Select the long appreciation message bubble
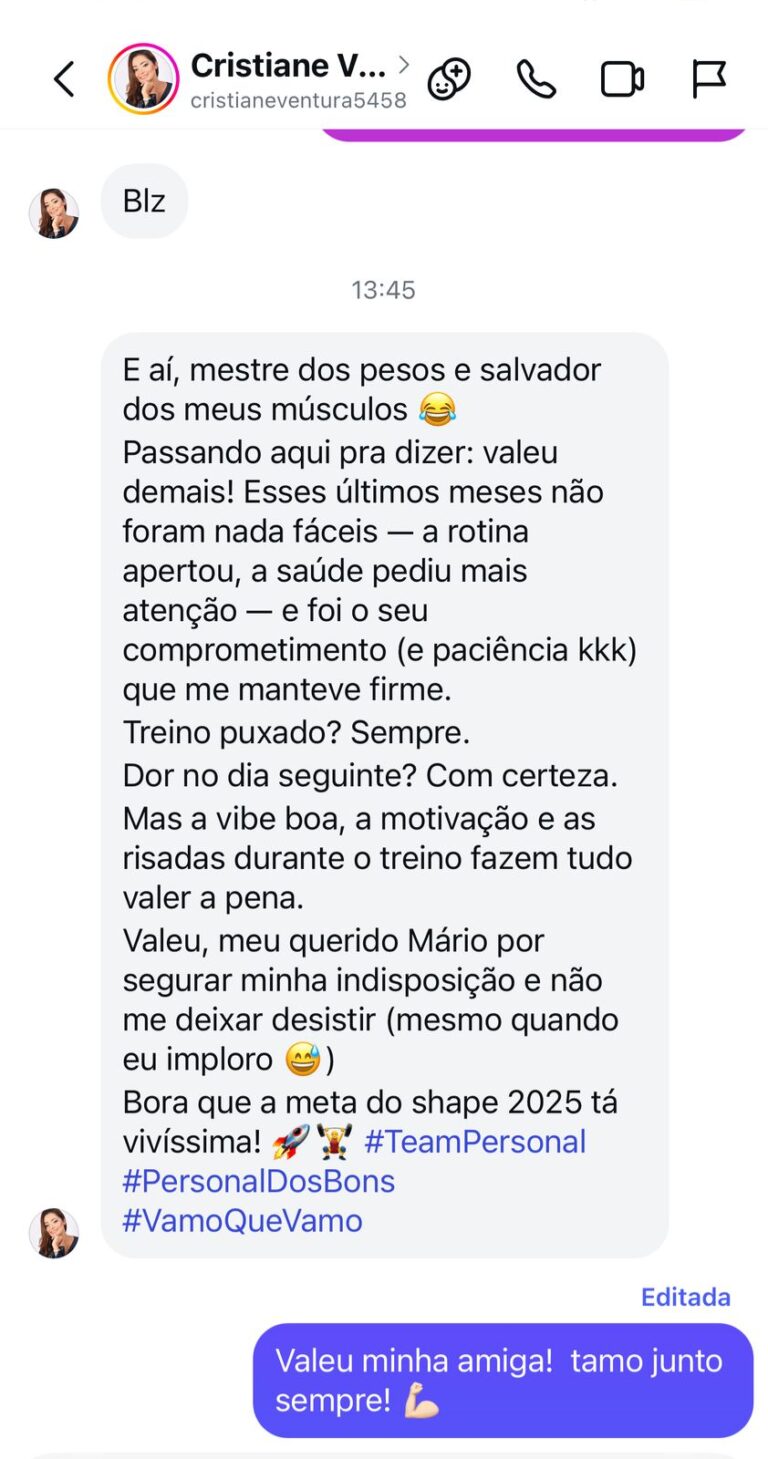The image size is (768, 1459). [388, 790]
